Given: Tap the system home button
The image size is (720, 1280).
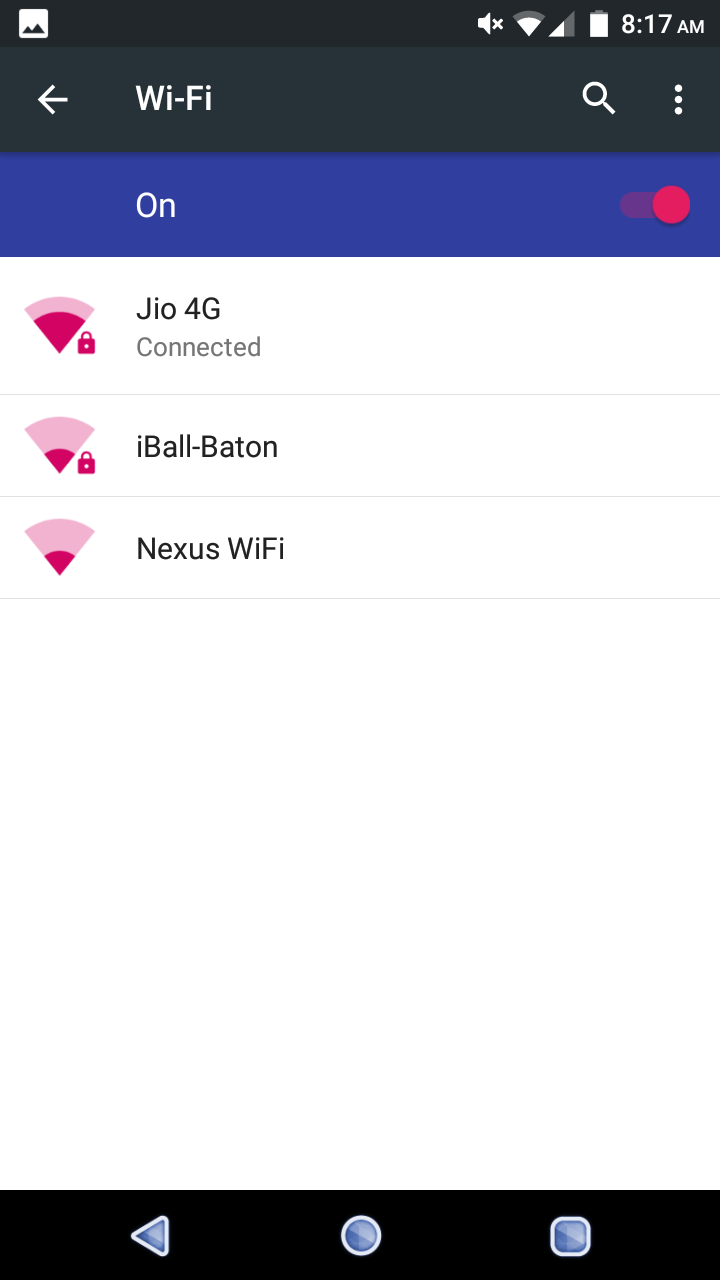Looking at the screenshot, I should 360,1236.
